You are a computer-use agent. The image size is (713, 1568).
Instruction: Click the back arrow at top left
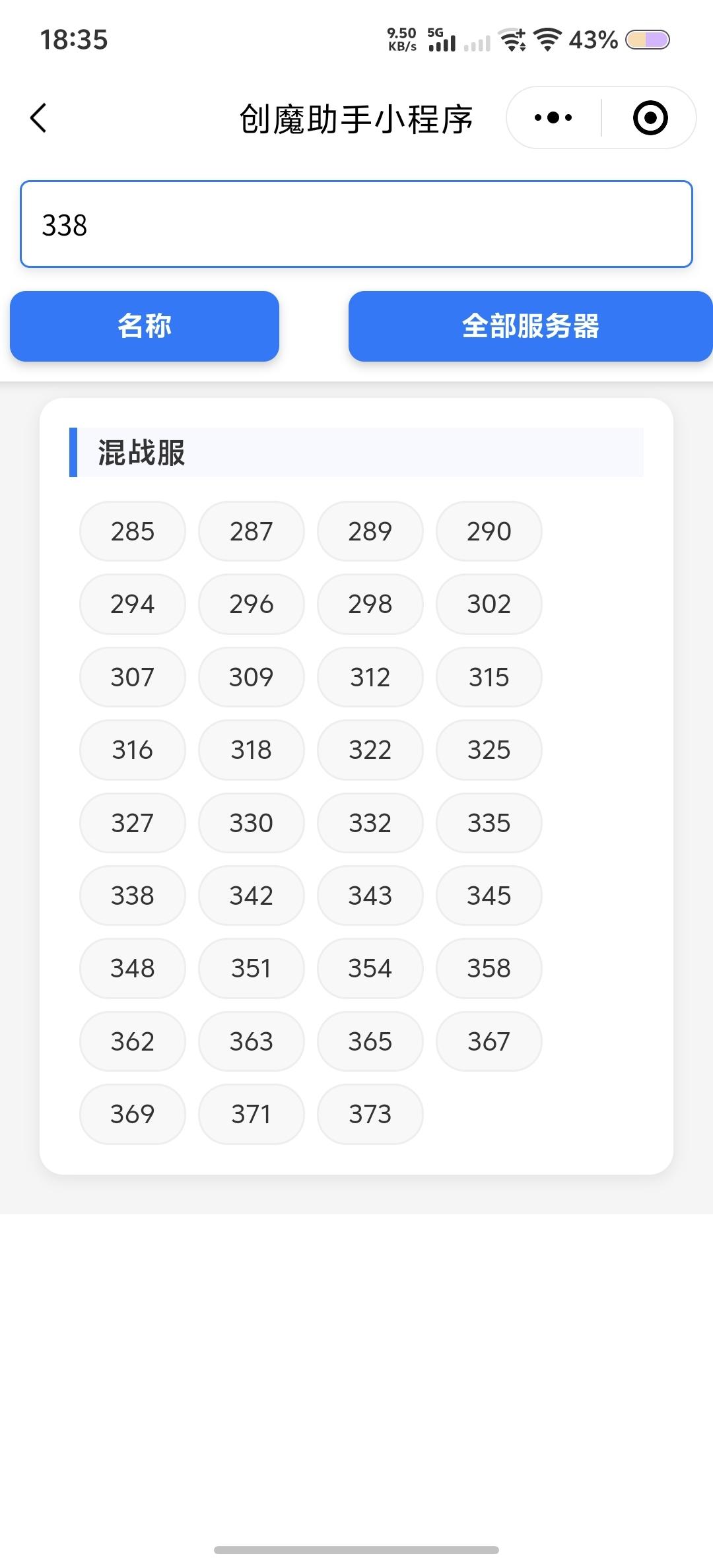[38, 119]
